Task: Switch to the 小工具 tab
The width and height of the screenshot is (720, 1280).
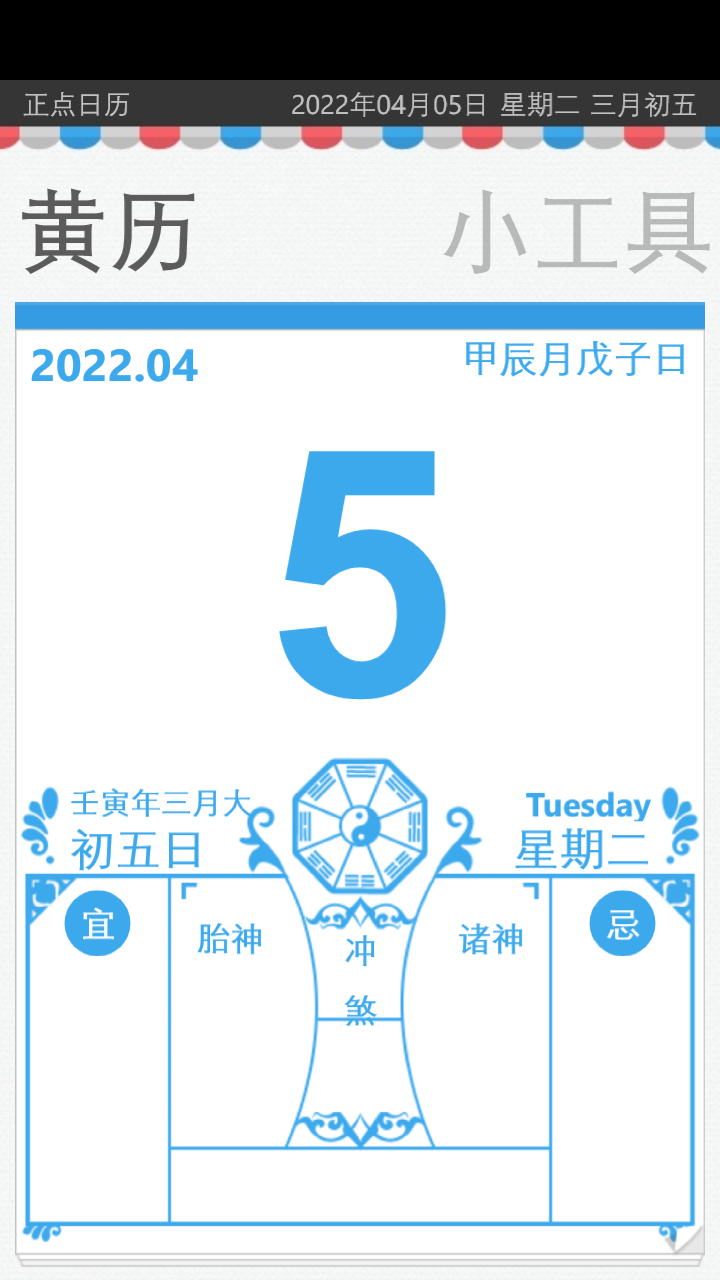Action: (577, 234)
